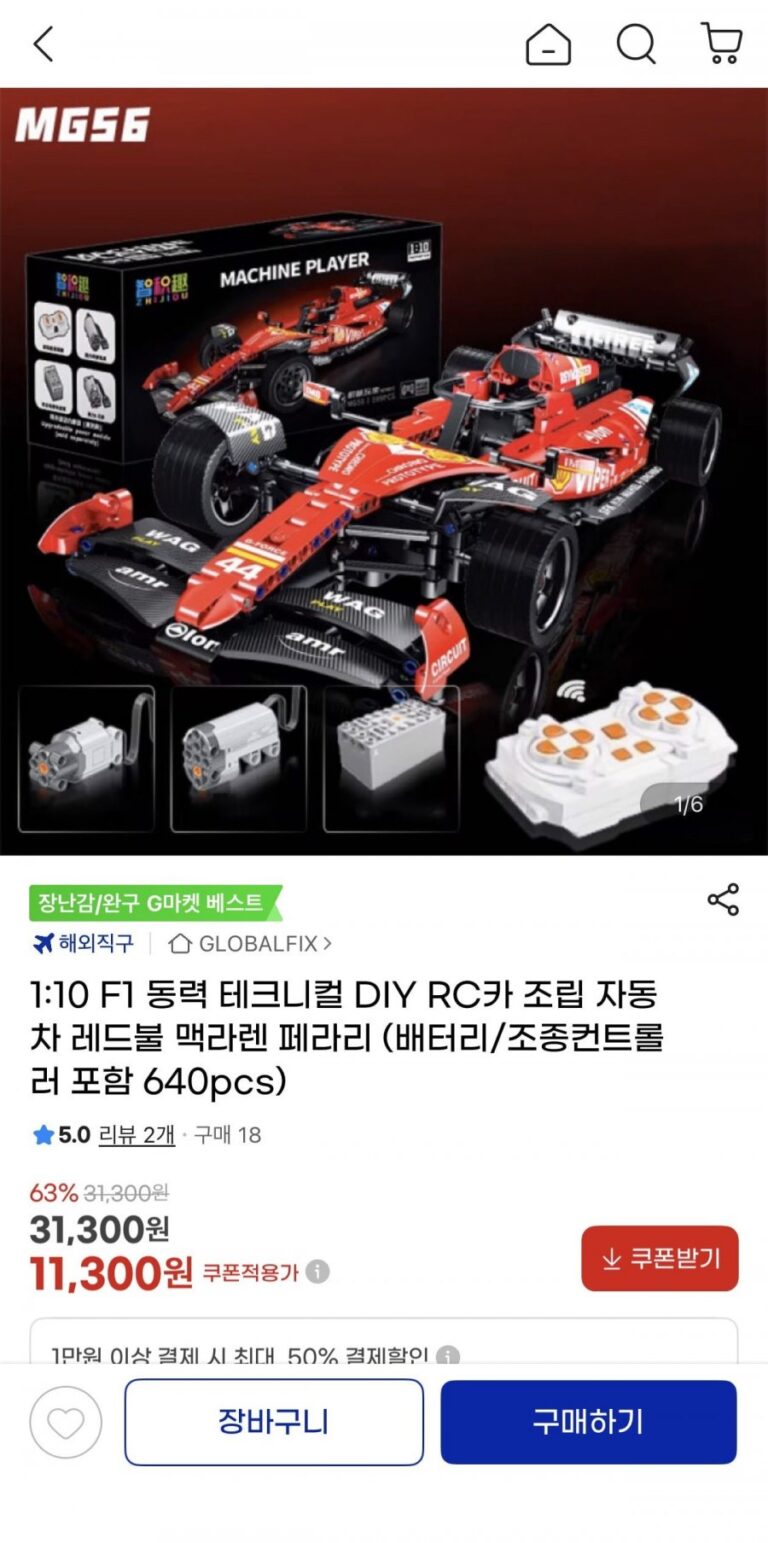The image size is (768, 1543).
Task: Open the home icon in the top bar
Action: [x=548, y=44]
